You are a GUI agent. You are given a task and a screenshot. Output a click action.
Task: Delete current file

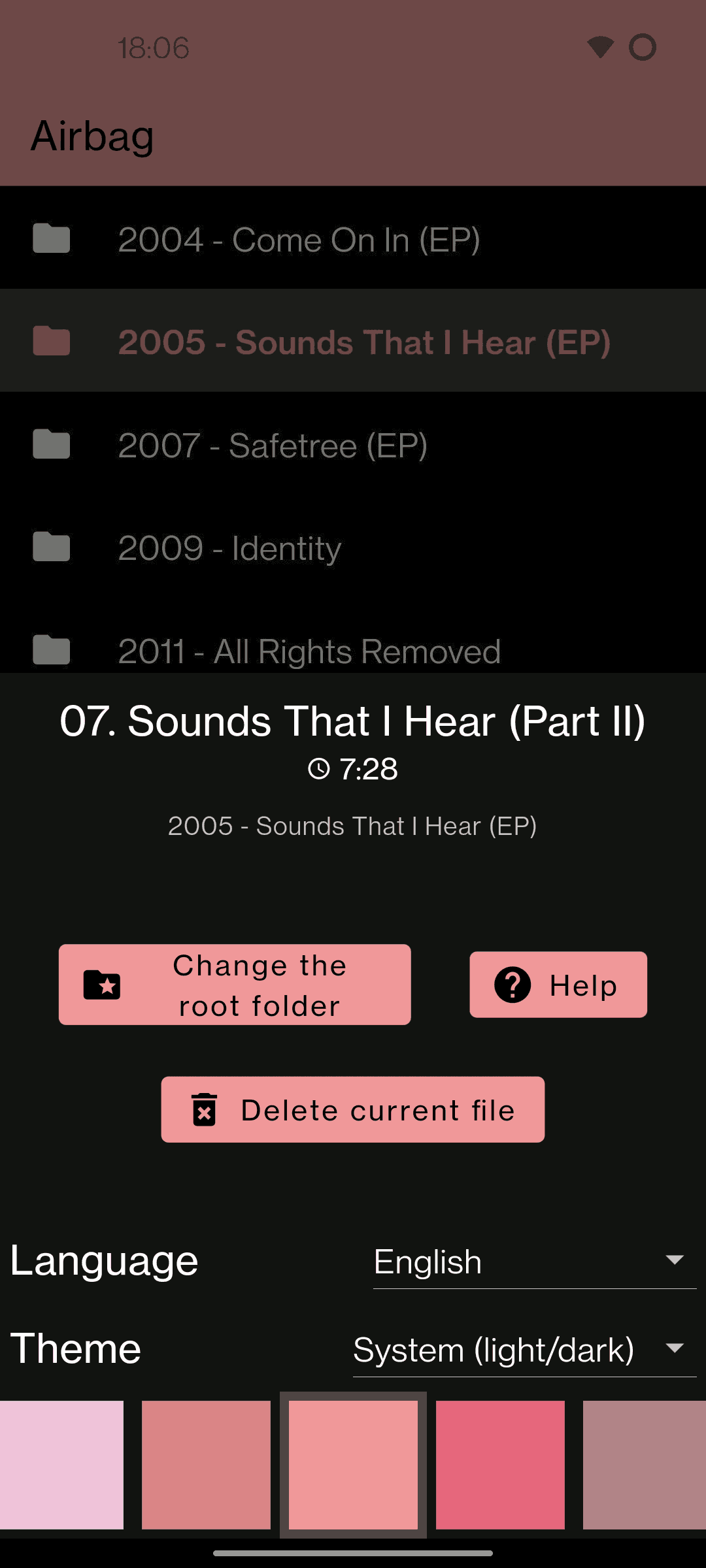click(x=353, y=1109)
